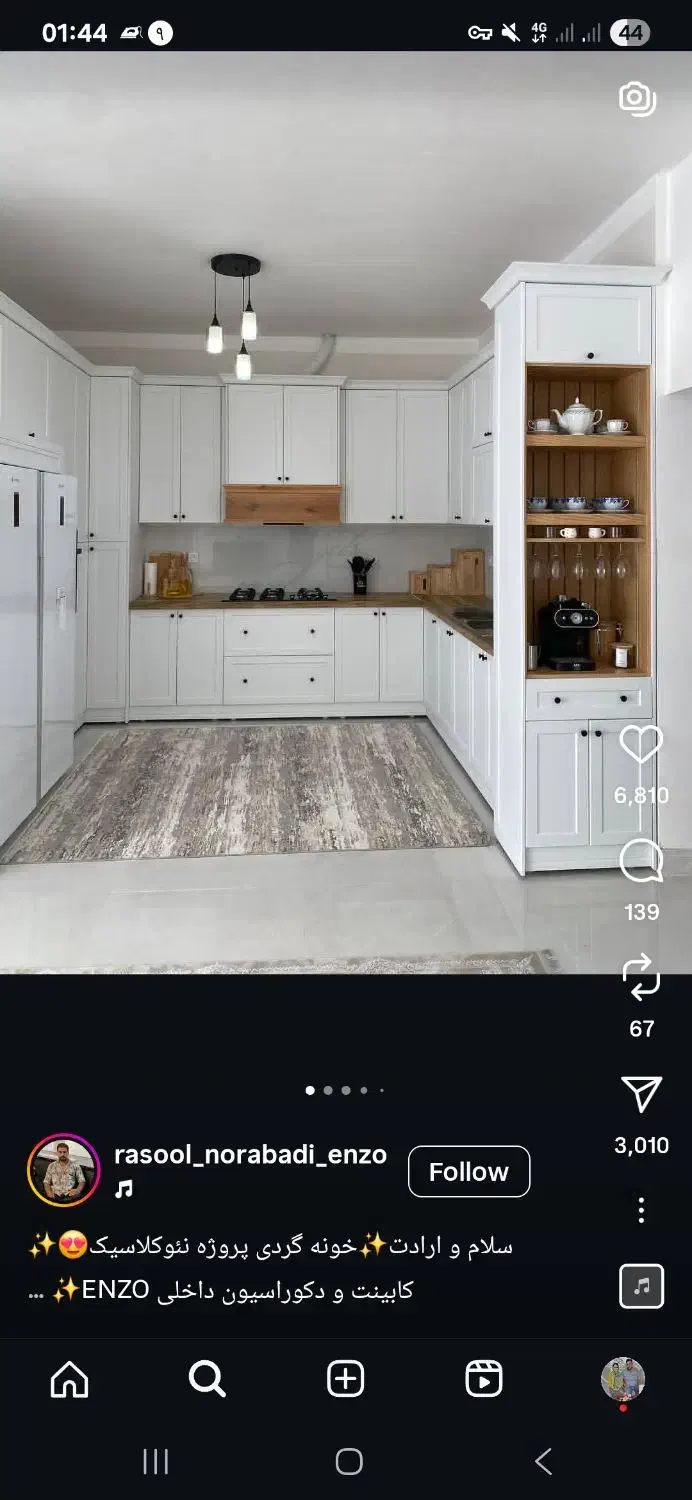Expand the caption text

[37, 1292]
